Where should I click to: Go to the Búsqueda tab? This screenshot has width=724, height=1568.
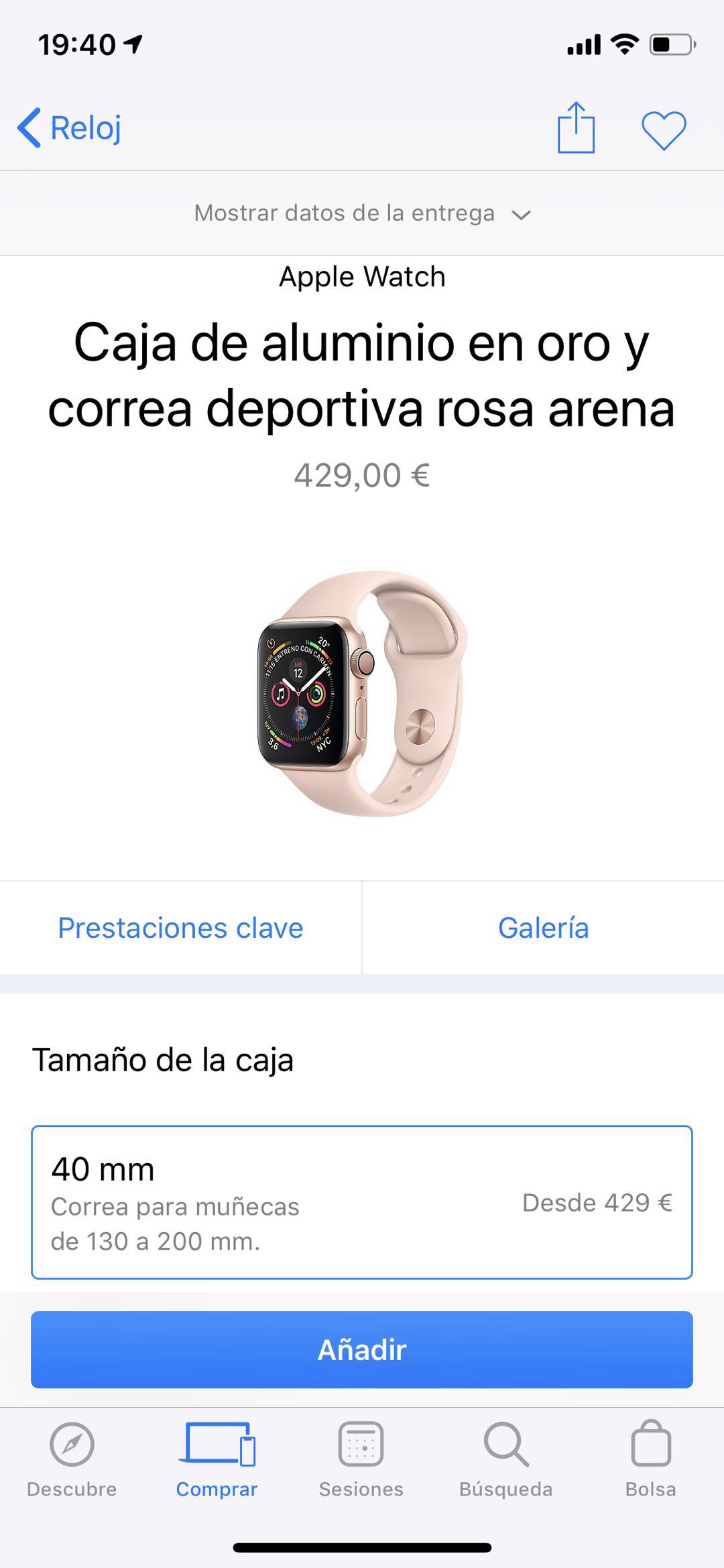tap(506, 1459)
